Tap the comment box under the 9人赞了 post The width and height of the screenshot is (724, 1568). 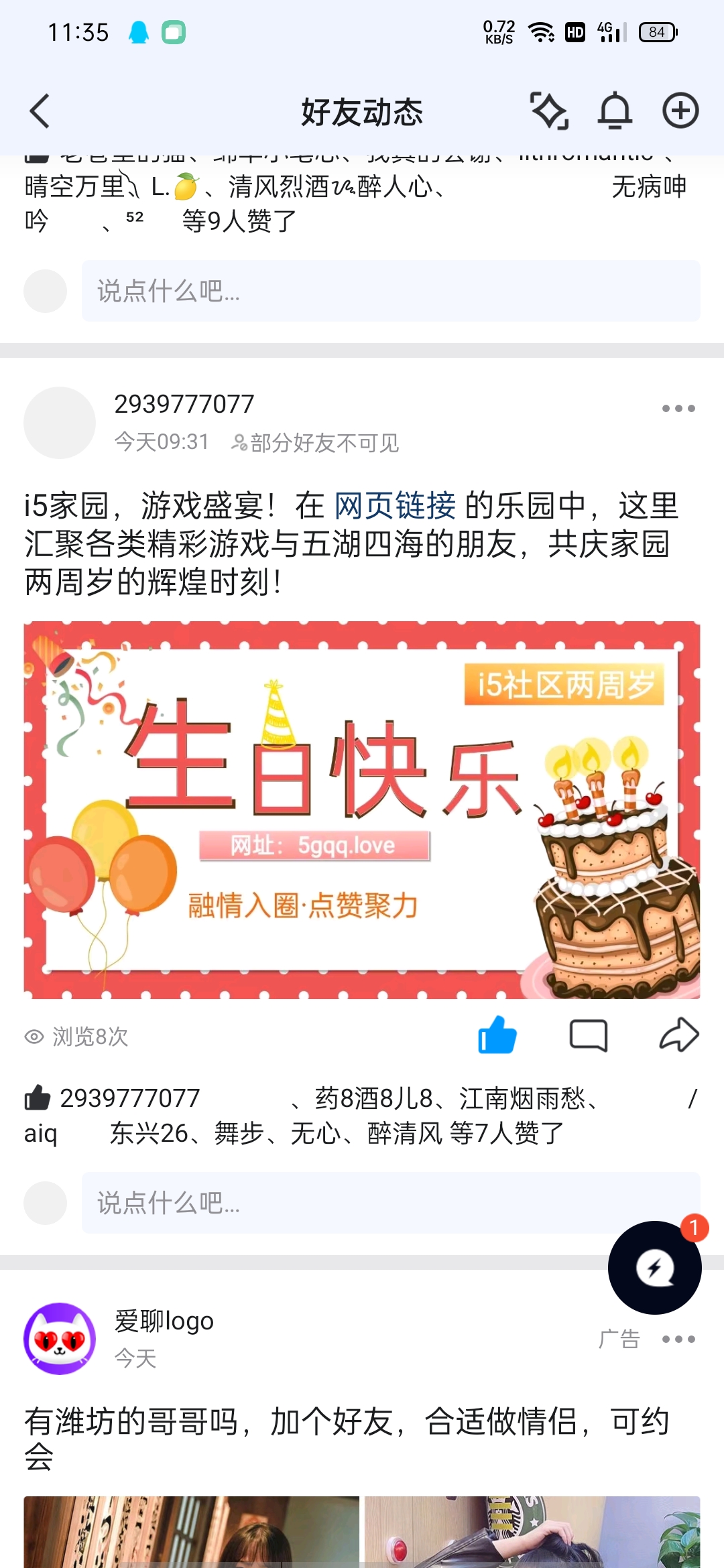390,291
